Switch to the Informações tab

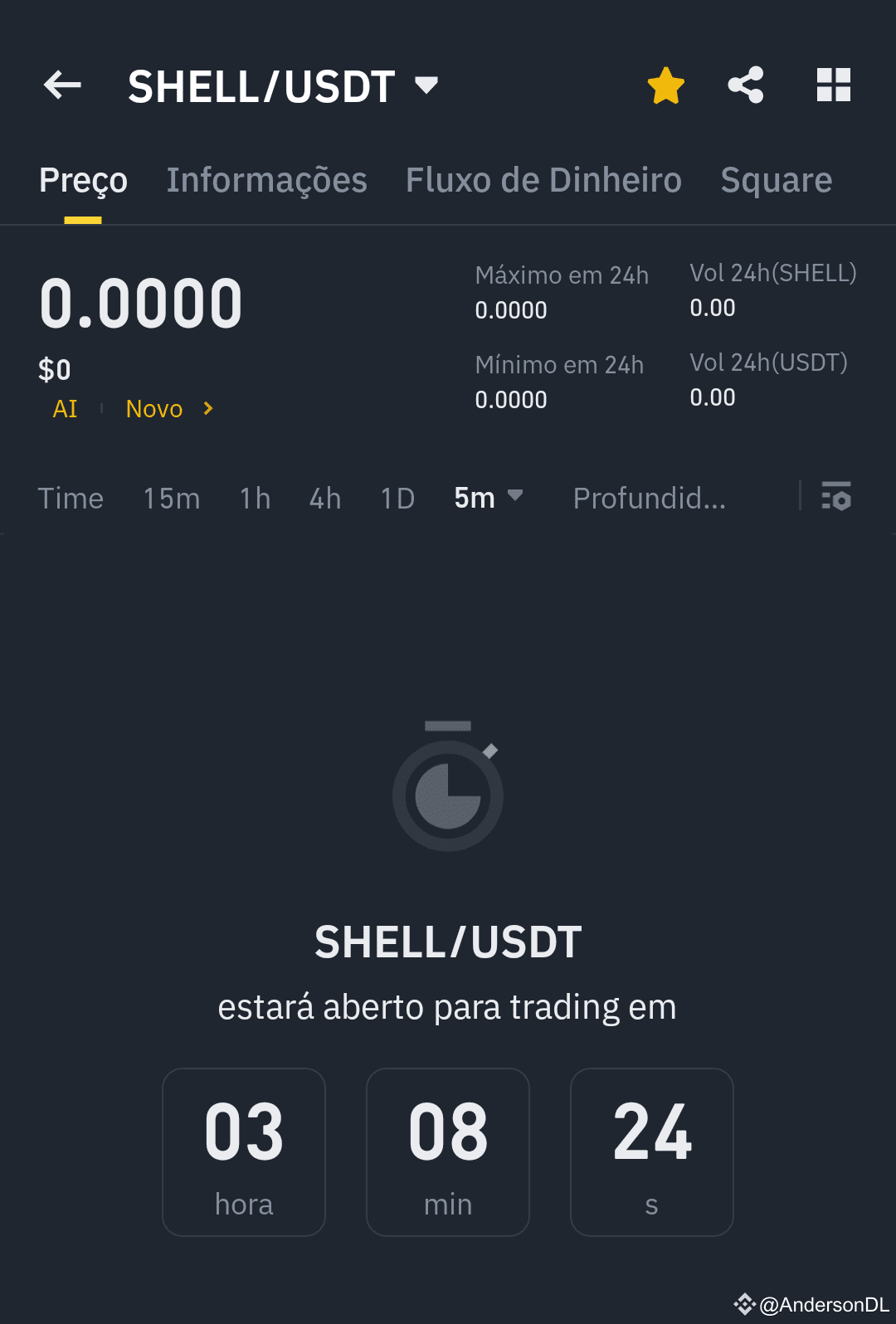[x=267, y=179]
